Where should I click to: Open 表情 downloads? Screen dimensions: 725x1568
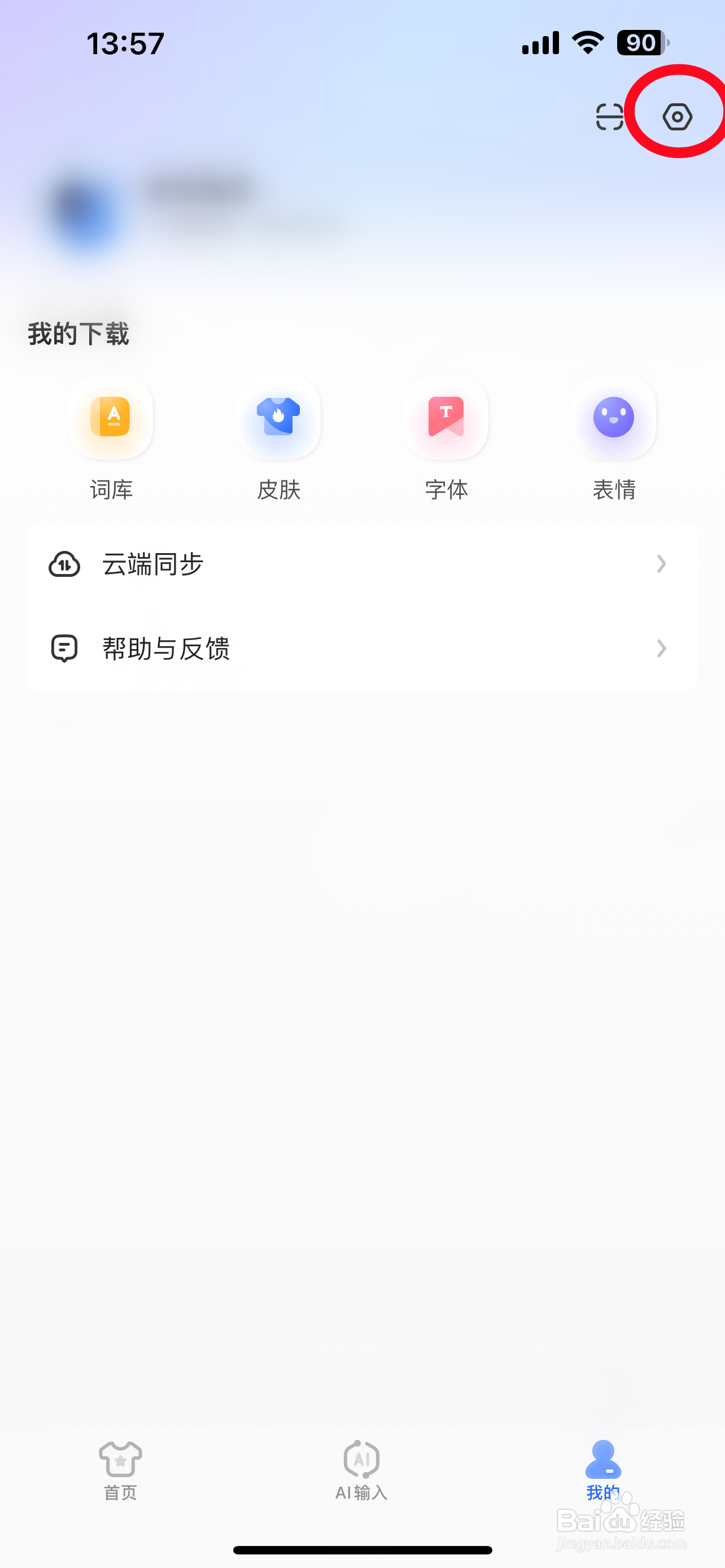point(614,418)
